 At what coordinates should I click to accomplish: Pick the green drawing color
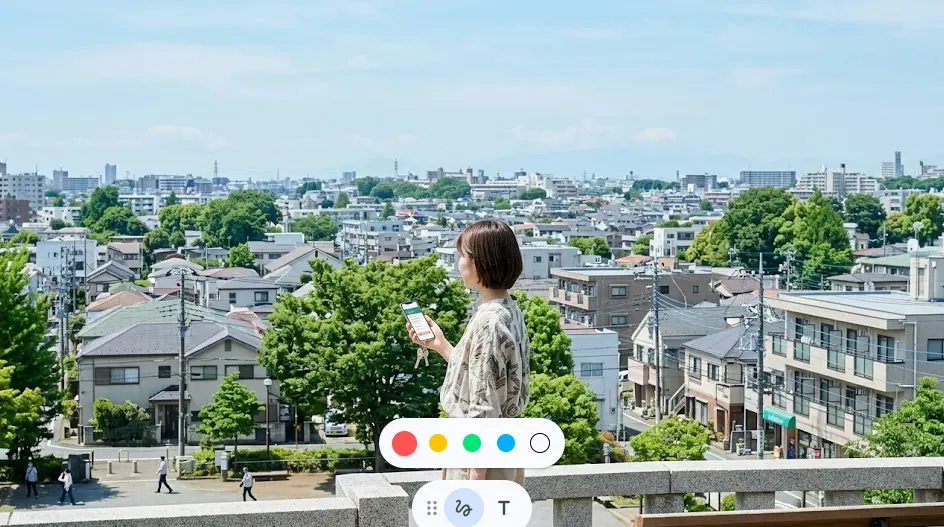click(x=472, y=443)
